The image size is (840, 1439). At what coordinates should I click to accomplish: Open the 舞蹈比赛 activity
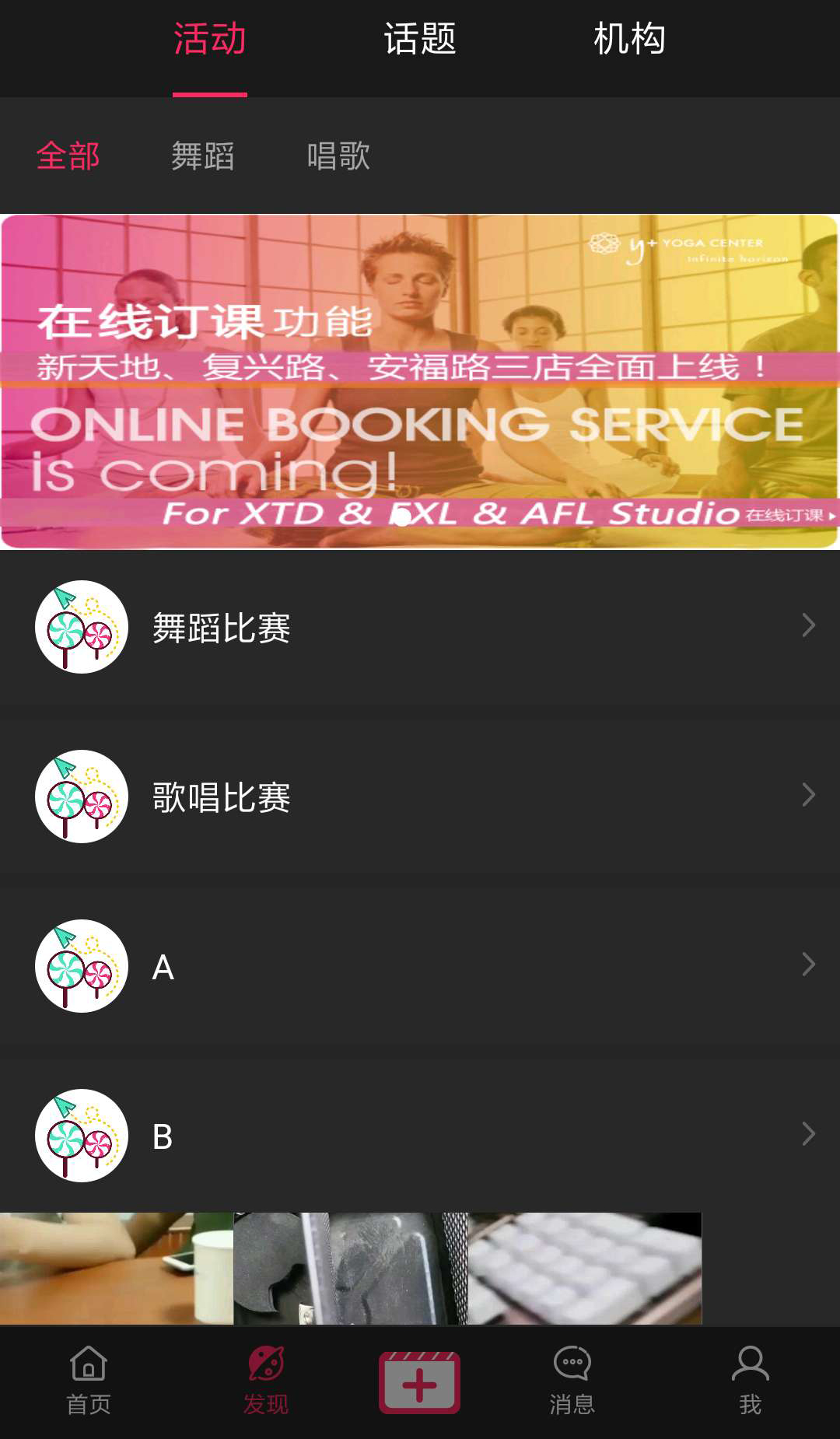420,627
